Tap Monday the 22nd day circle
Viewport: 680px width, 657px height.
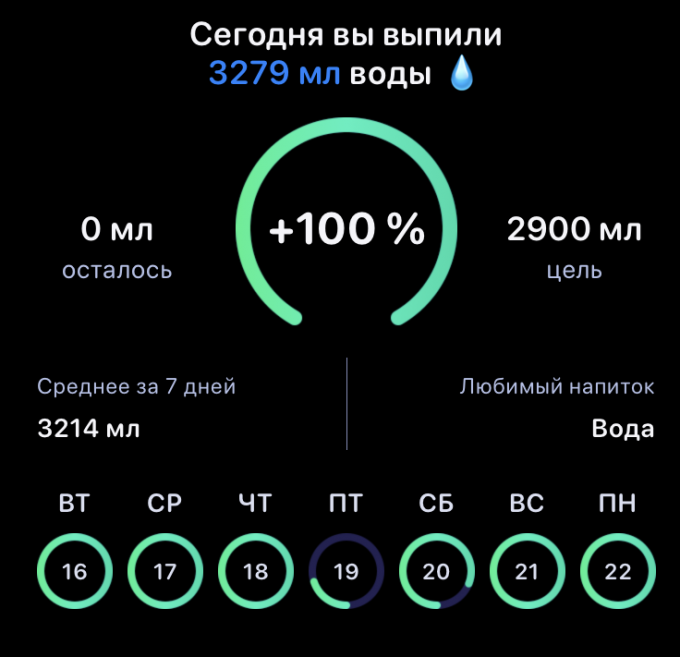pos(618,572)
